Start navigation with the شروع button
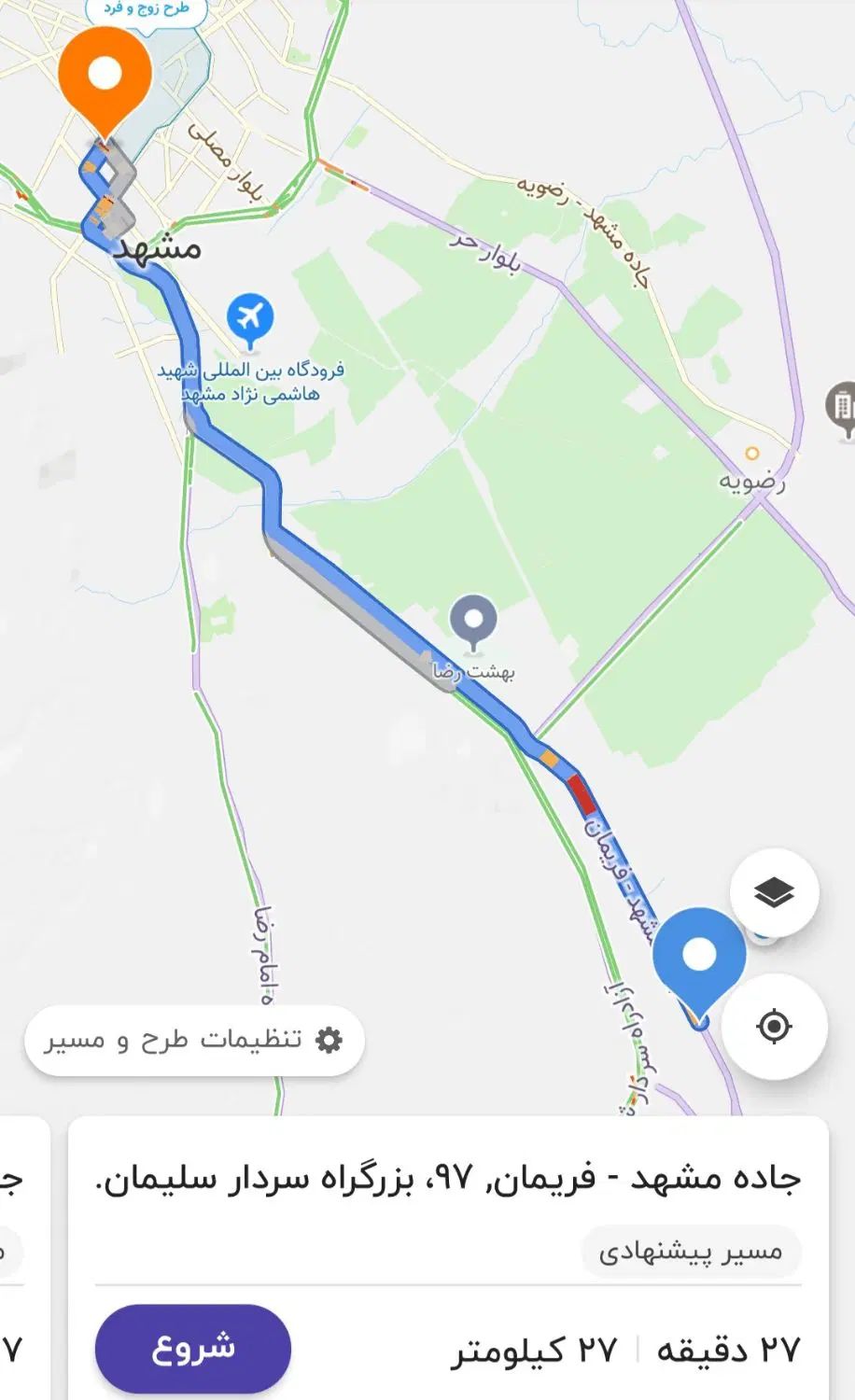855x1400 pixels. [x=192, y=1348]
